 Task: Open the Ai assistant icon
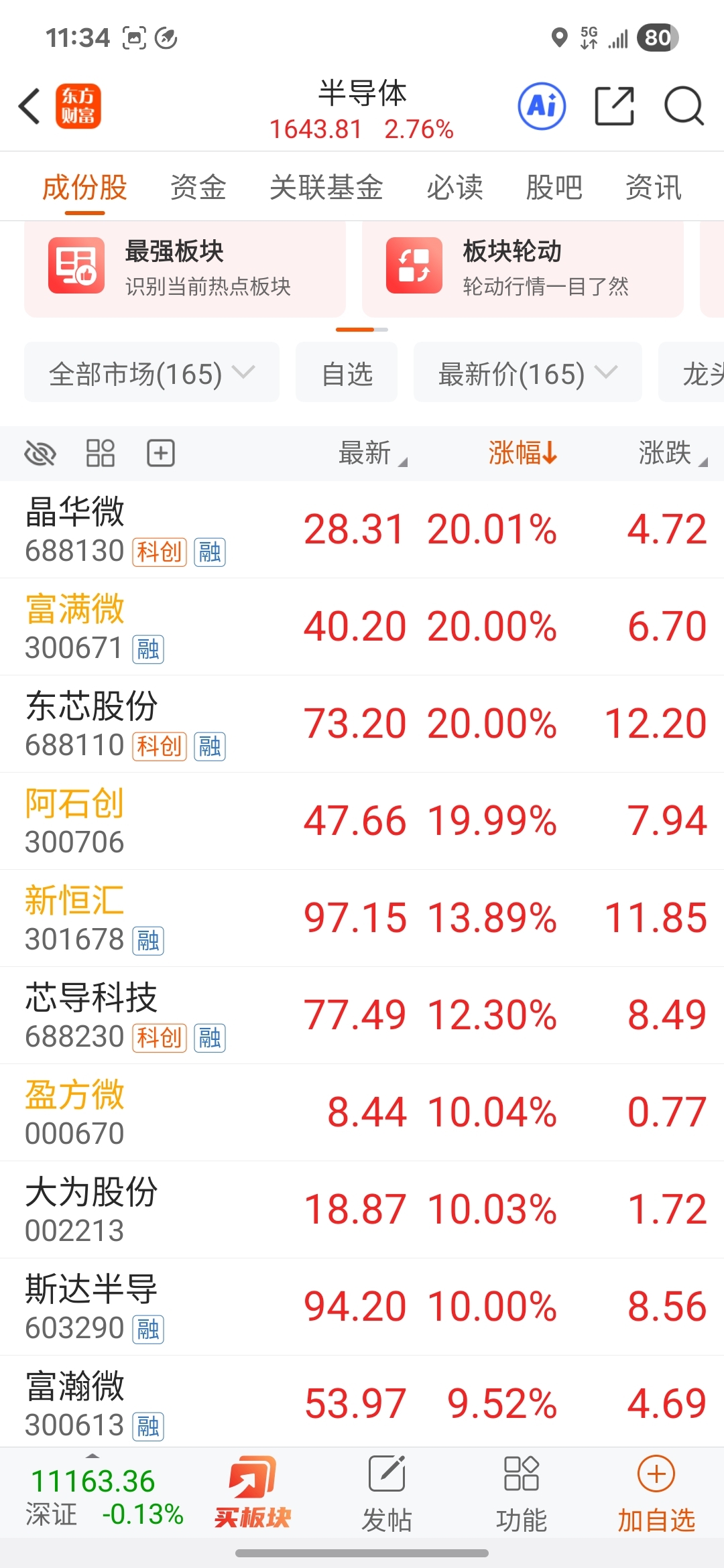point(542,106)
